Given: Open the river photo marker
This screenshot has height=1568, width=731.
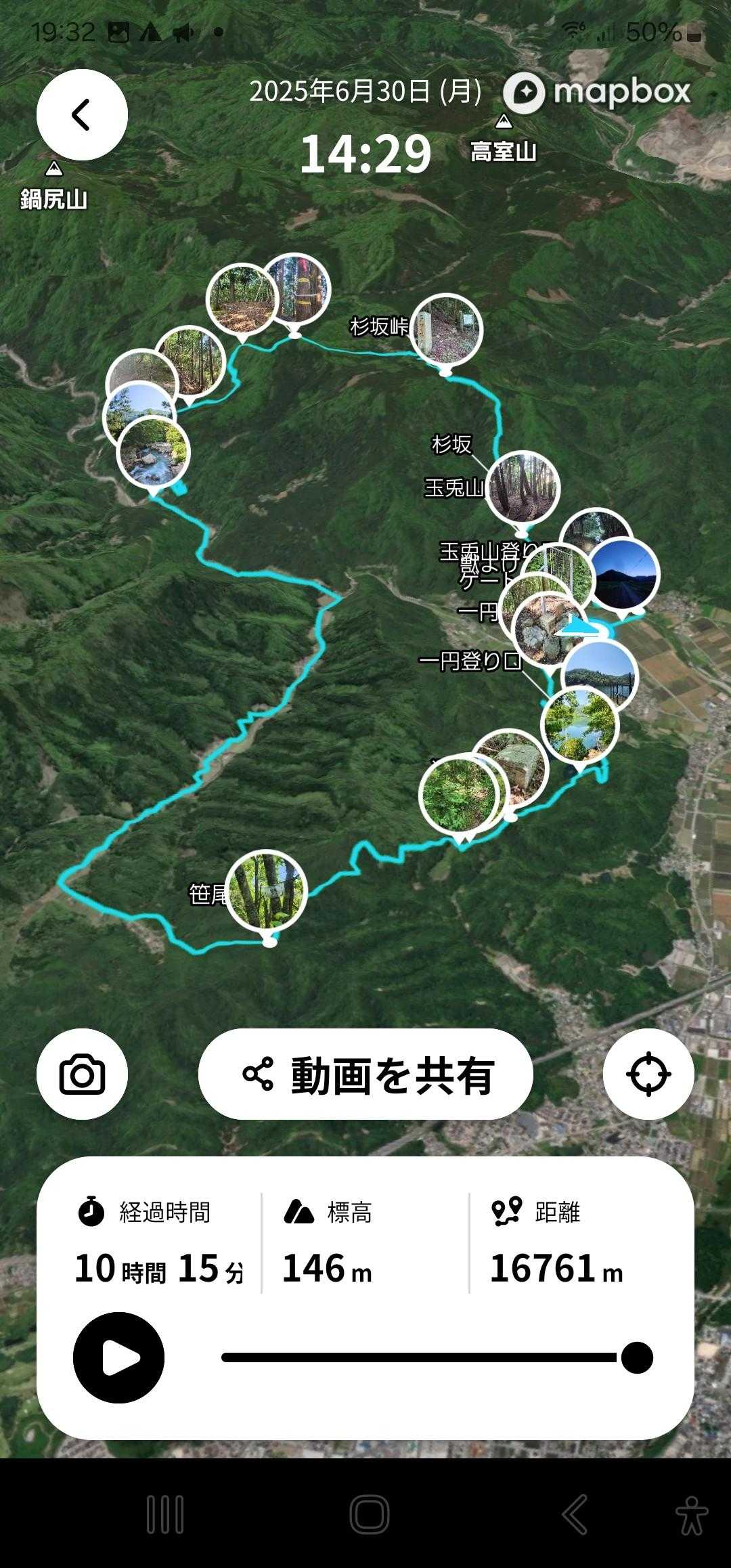Looking at the screenshot, I should point(154,451).
